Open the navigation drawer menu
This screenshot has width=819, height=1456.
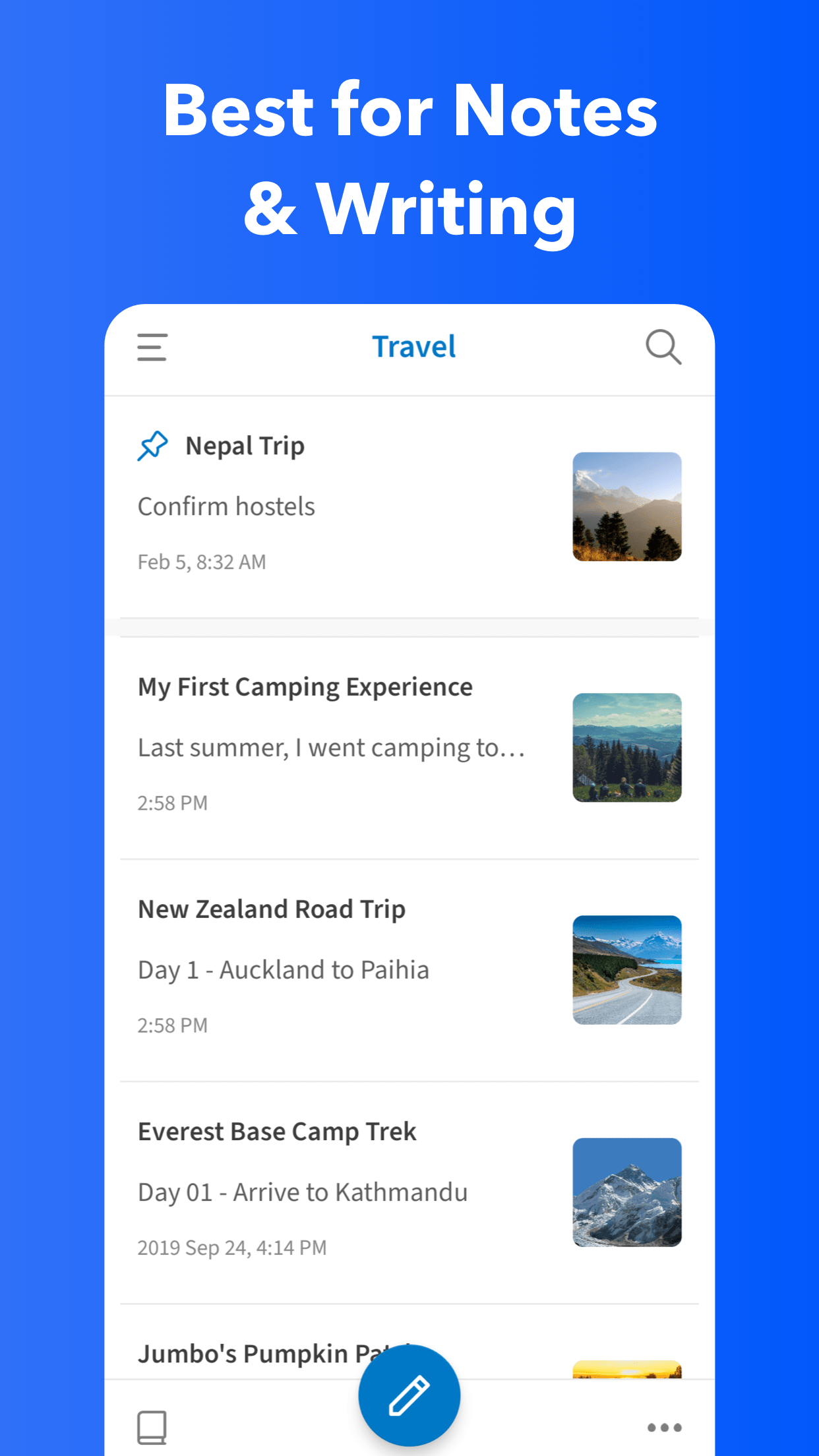point(151,348)
